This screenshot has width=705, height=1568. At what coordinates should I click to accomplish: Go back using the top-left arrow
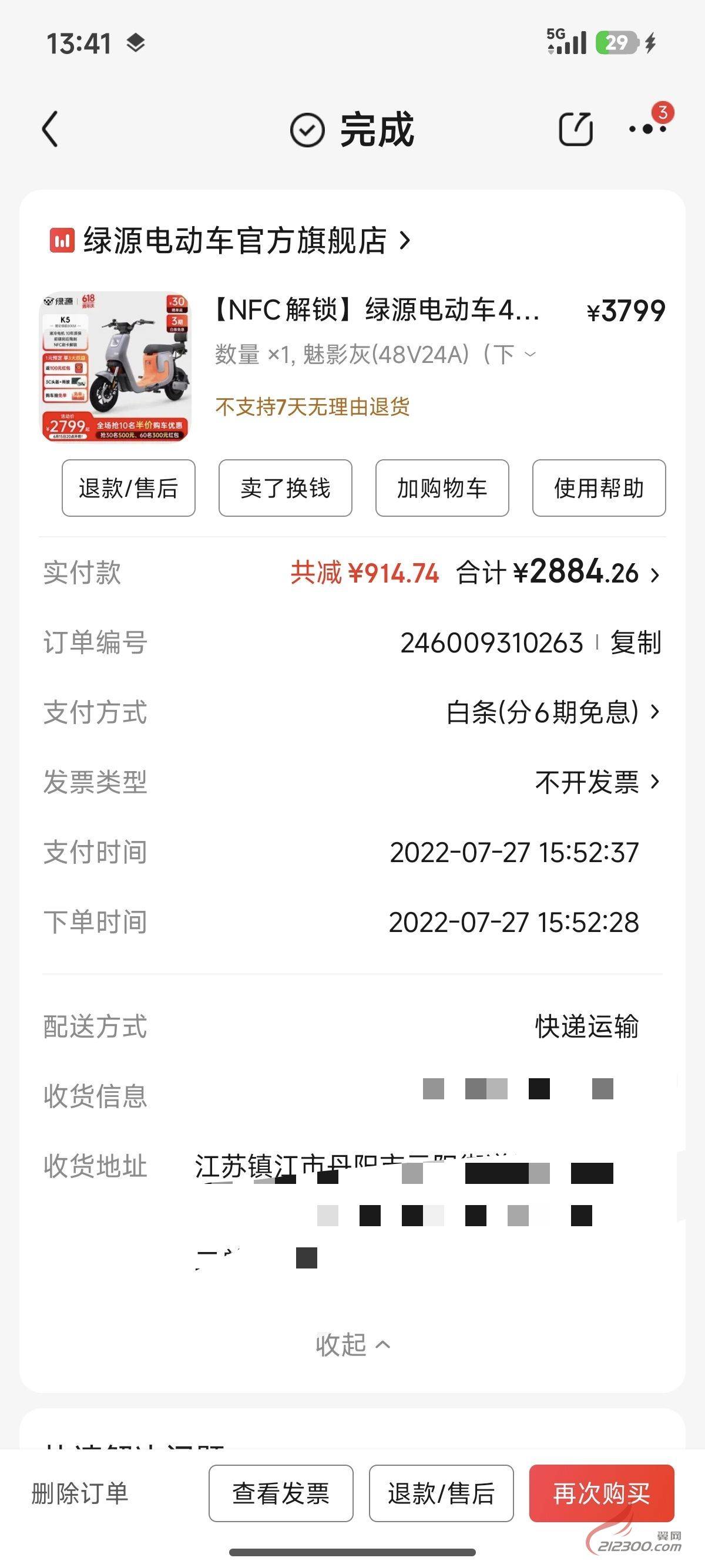point(51,129)
